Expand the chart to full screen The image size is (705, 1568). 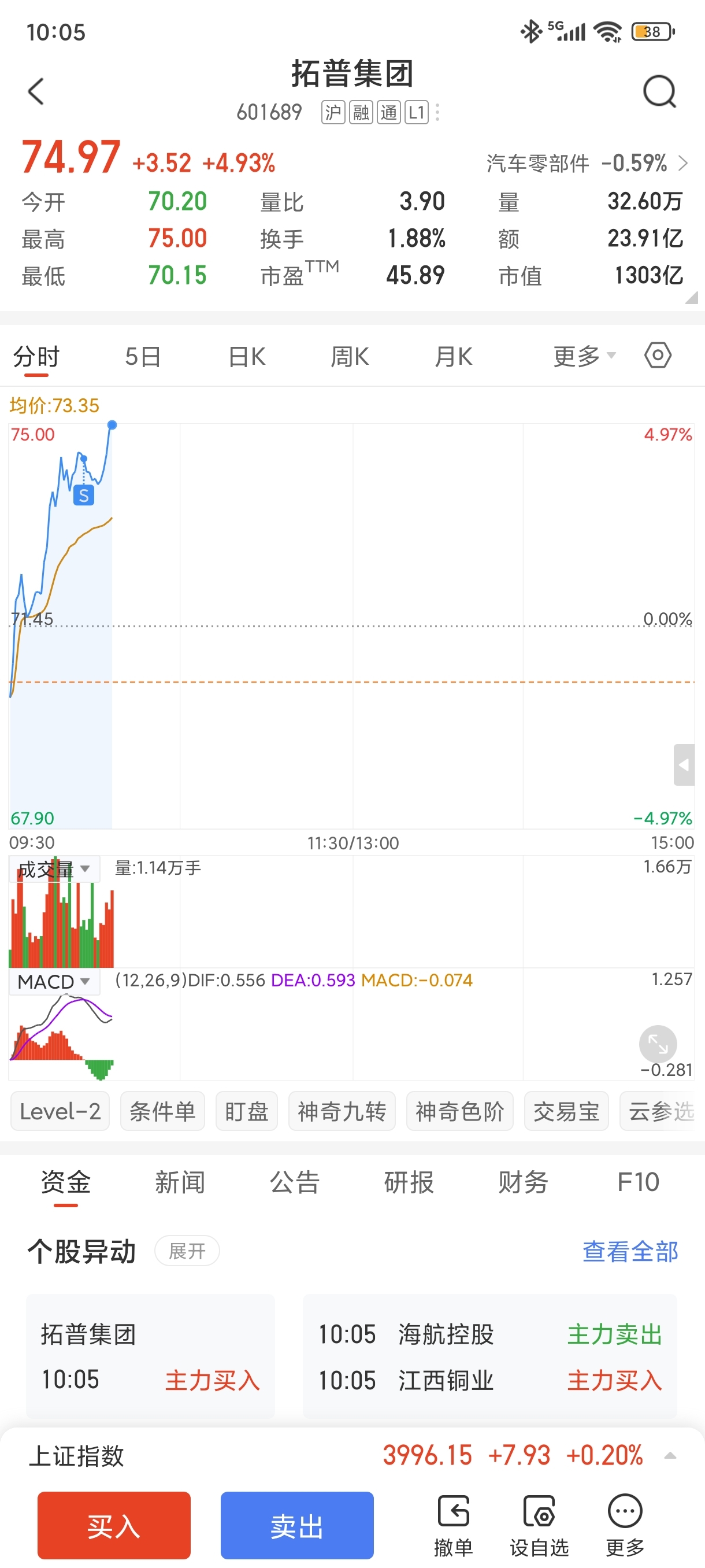point(658,1045)
